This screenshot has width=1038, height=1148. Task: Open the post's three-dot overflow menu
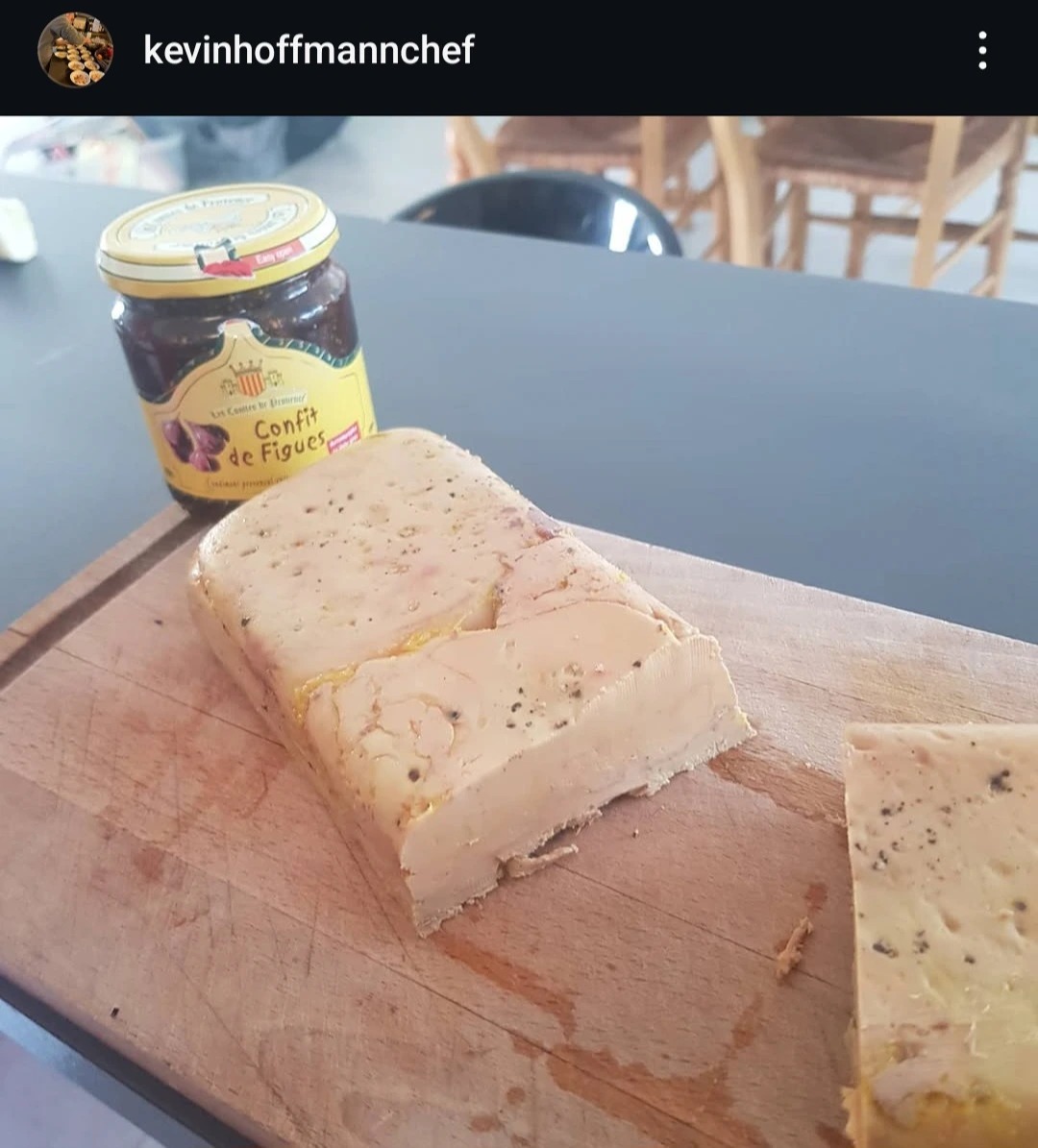tap(981, 50)
